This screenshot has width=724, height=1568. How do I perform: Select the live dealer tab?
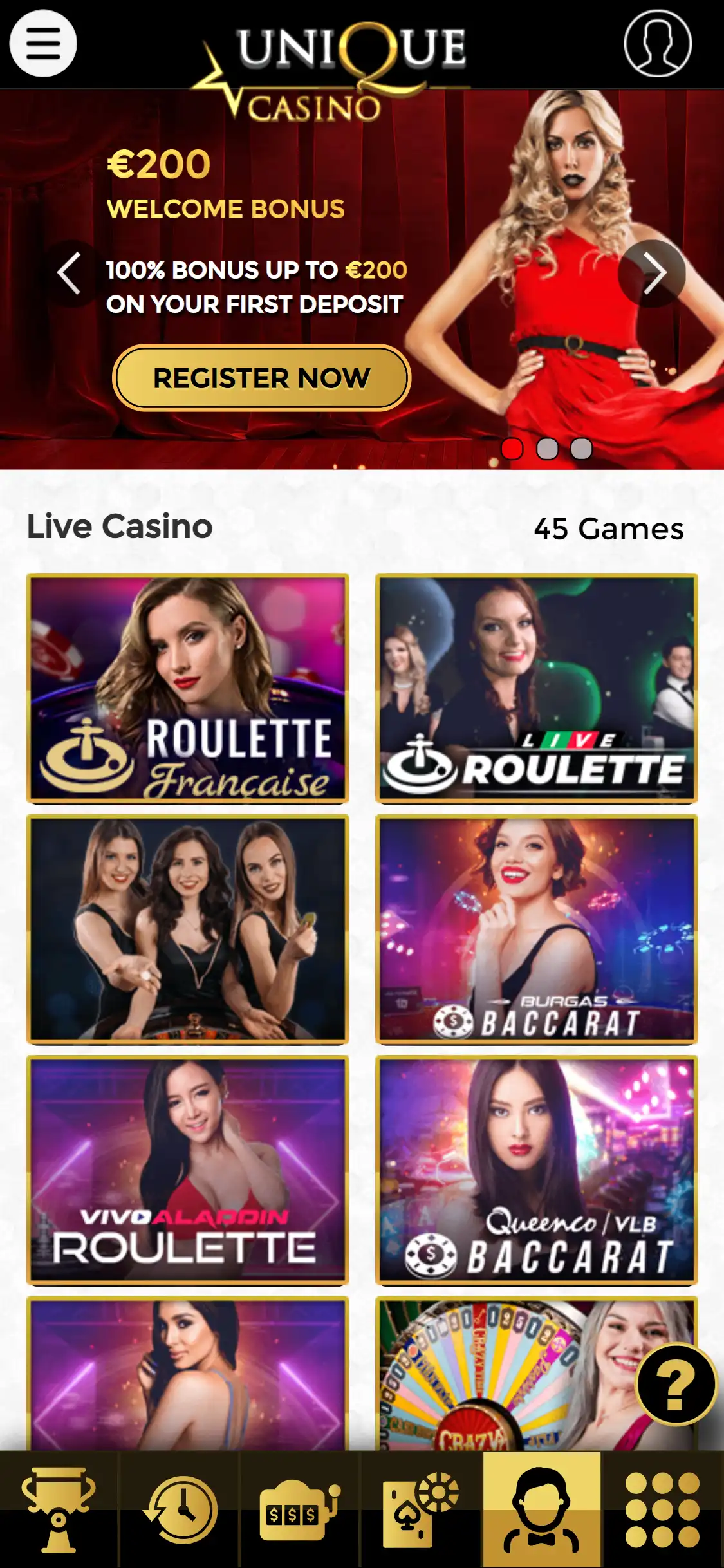pyautogui.click(x=541, y=1509)
